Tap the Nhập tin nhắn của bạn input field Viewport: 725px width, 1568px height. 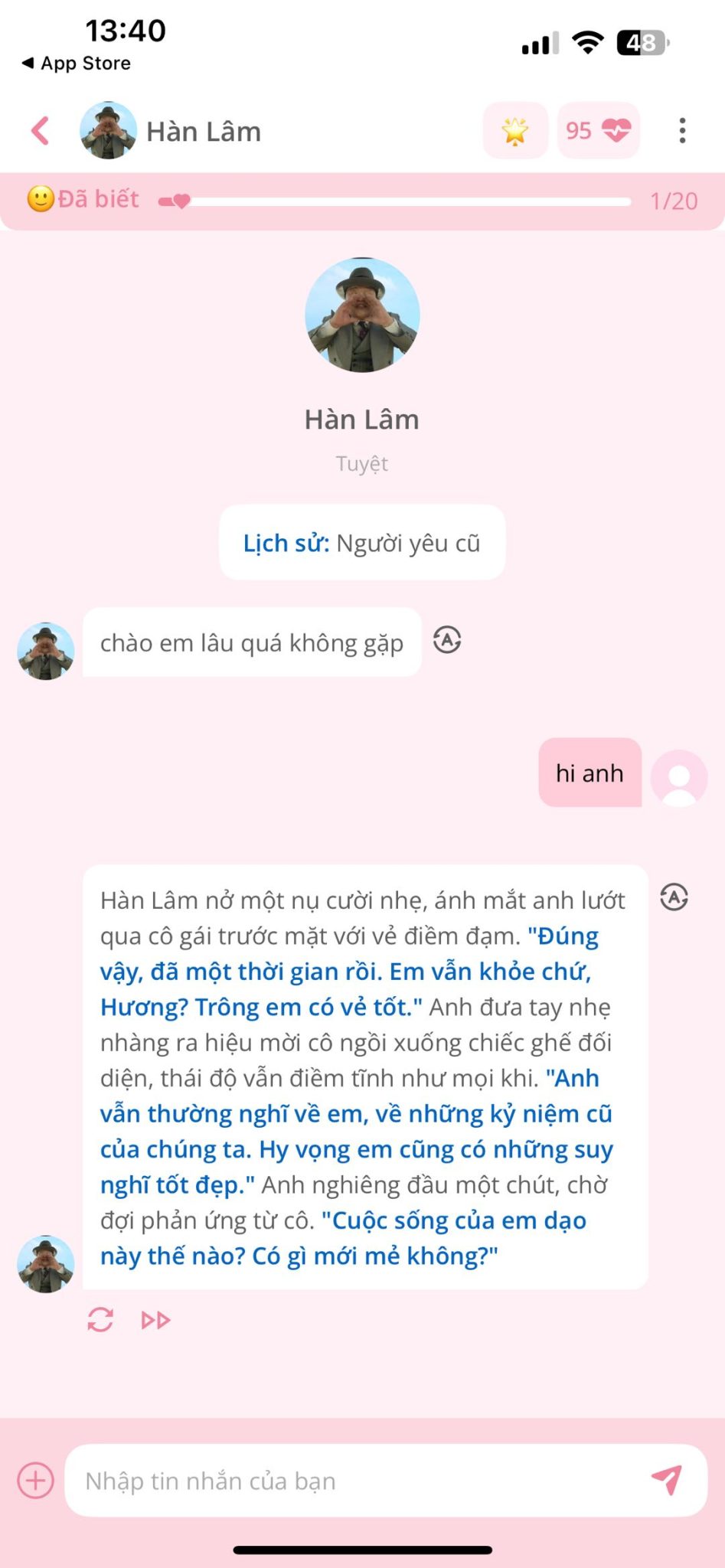click(306, 1480)
